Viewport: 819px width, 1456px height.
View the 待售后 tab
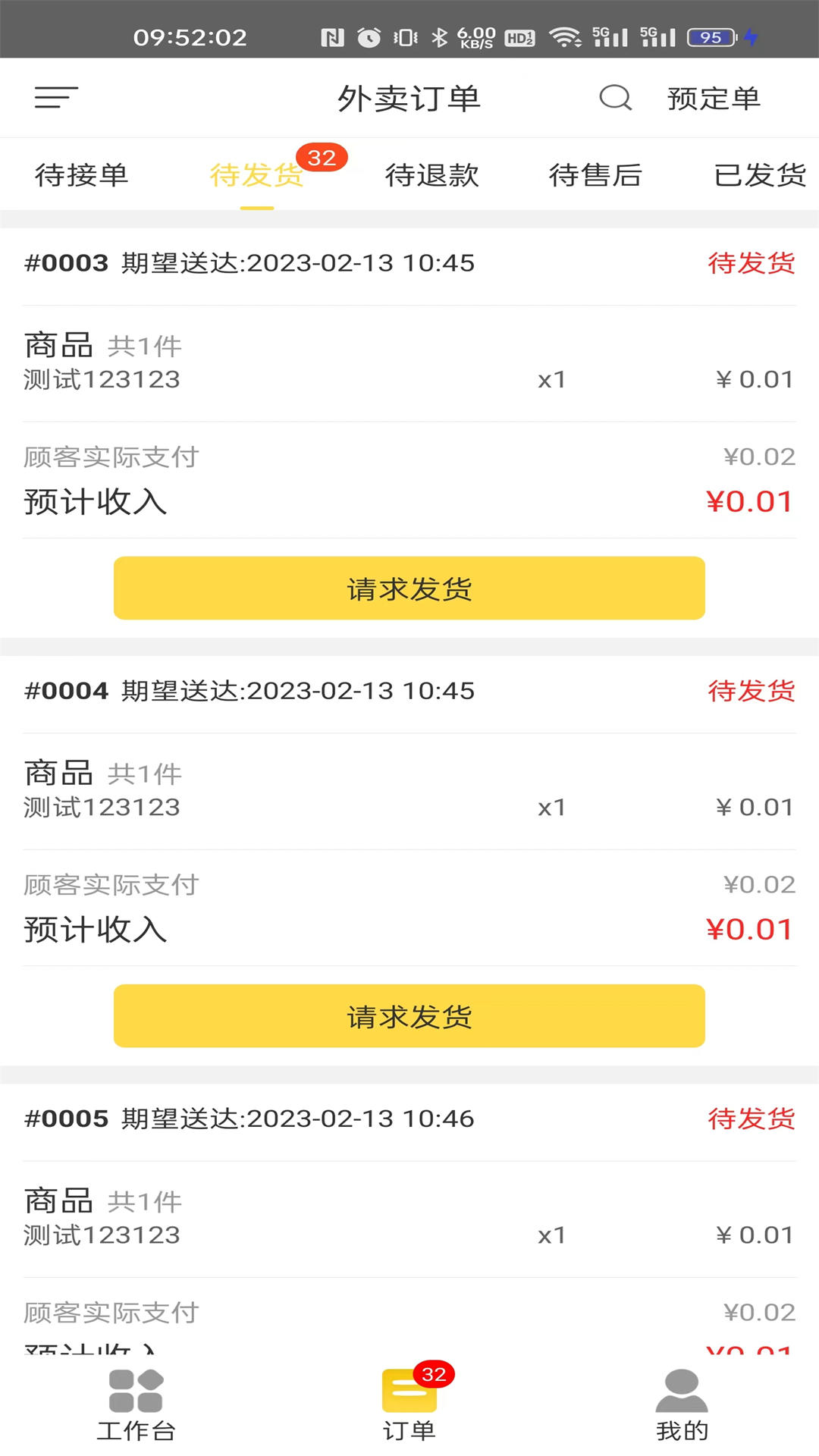[x=595, y=175]
